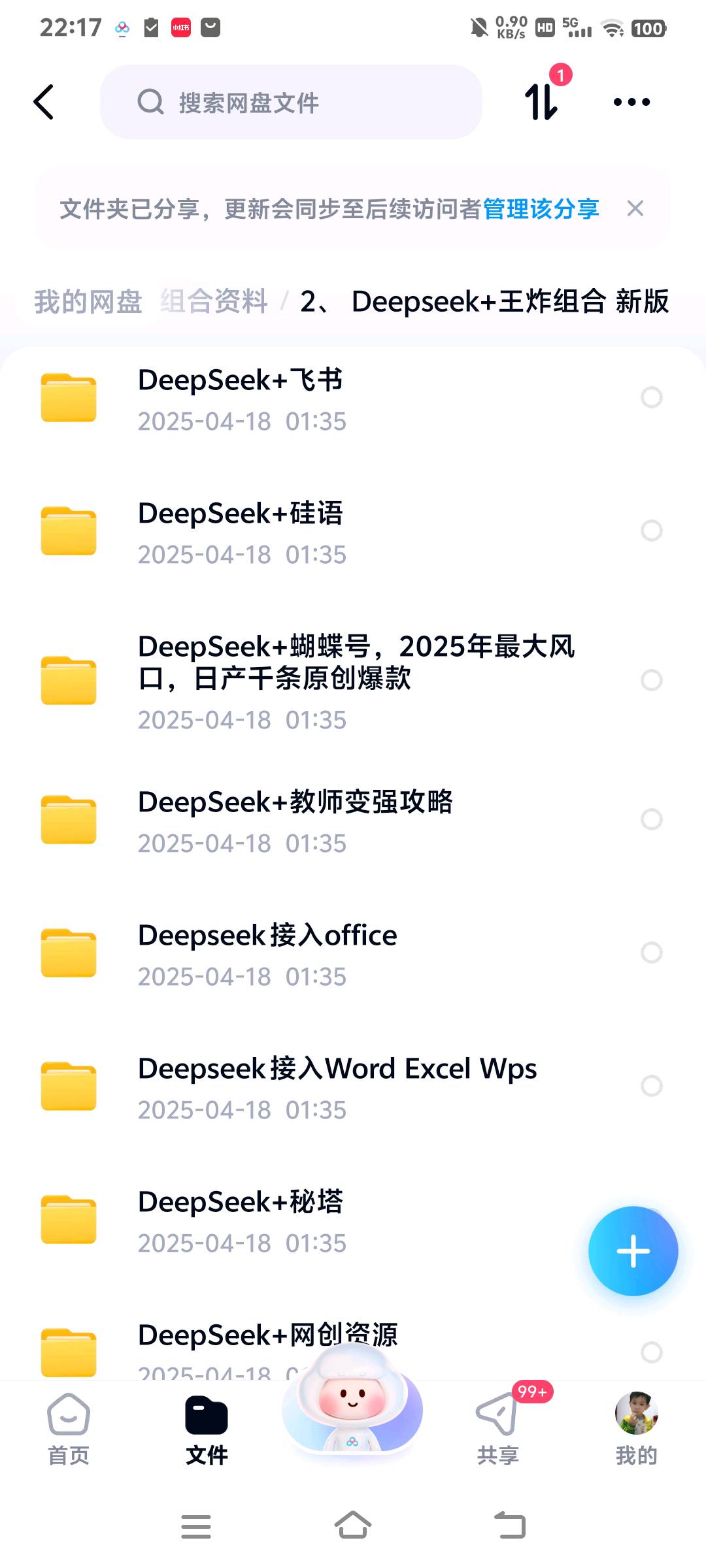Viewport: 706px width, 1568px height.
Task: Open the DeepSeek+蝴蝶号 folder
Action: 353,680
